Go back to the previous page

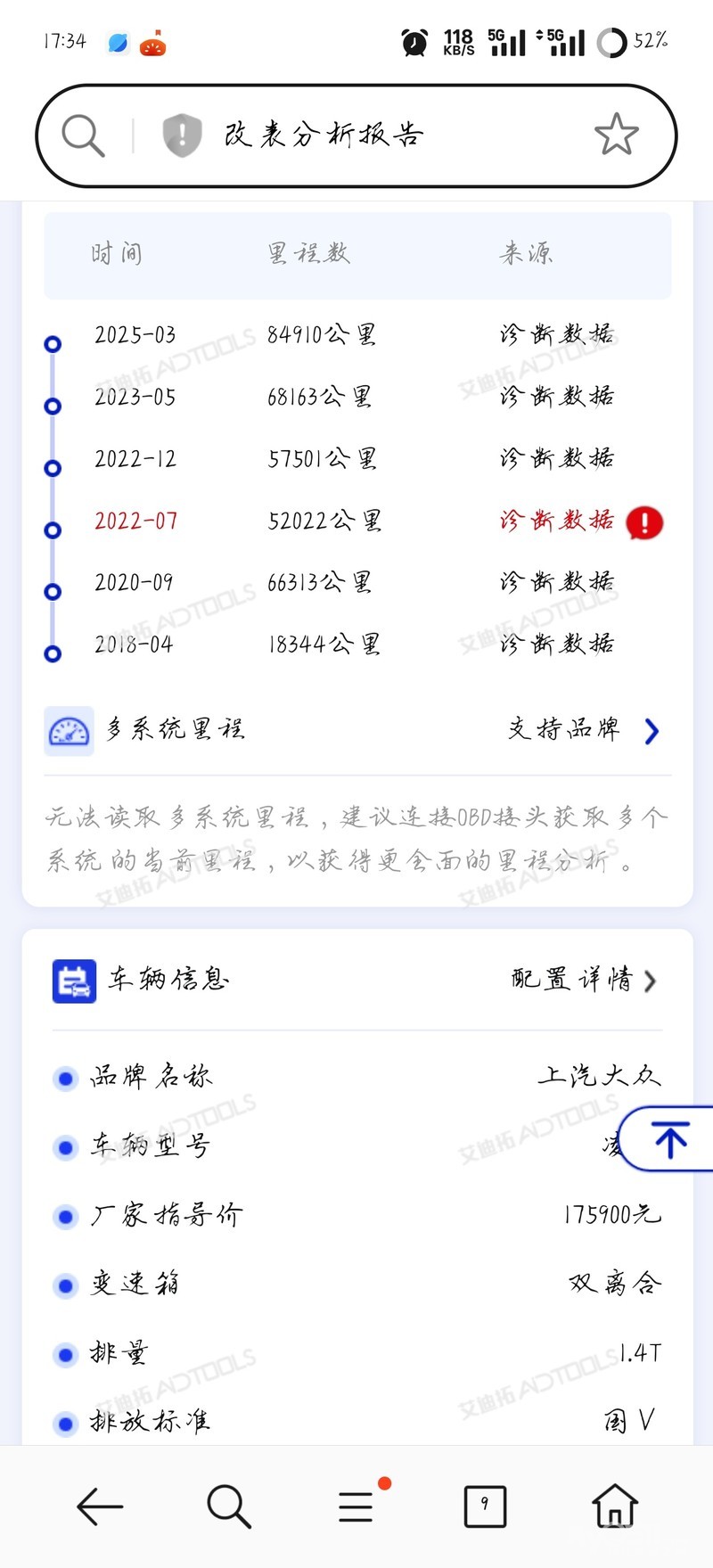pyautogui.click(x=99, y=1506)
